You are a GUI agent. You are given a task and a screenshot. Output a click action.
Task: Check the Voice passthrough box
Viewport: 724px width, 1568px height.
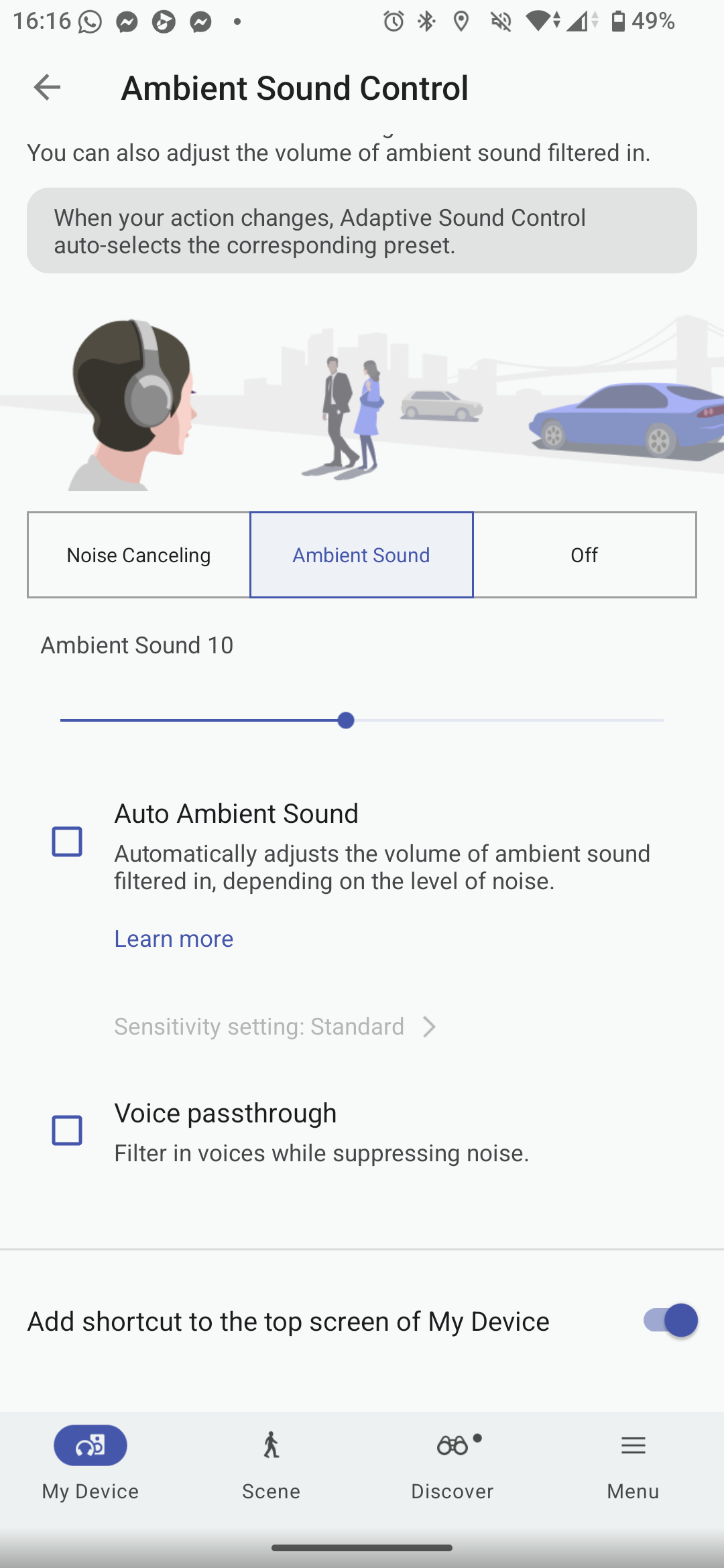pos(67,1130)
